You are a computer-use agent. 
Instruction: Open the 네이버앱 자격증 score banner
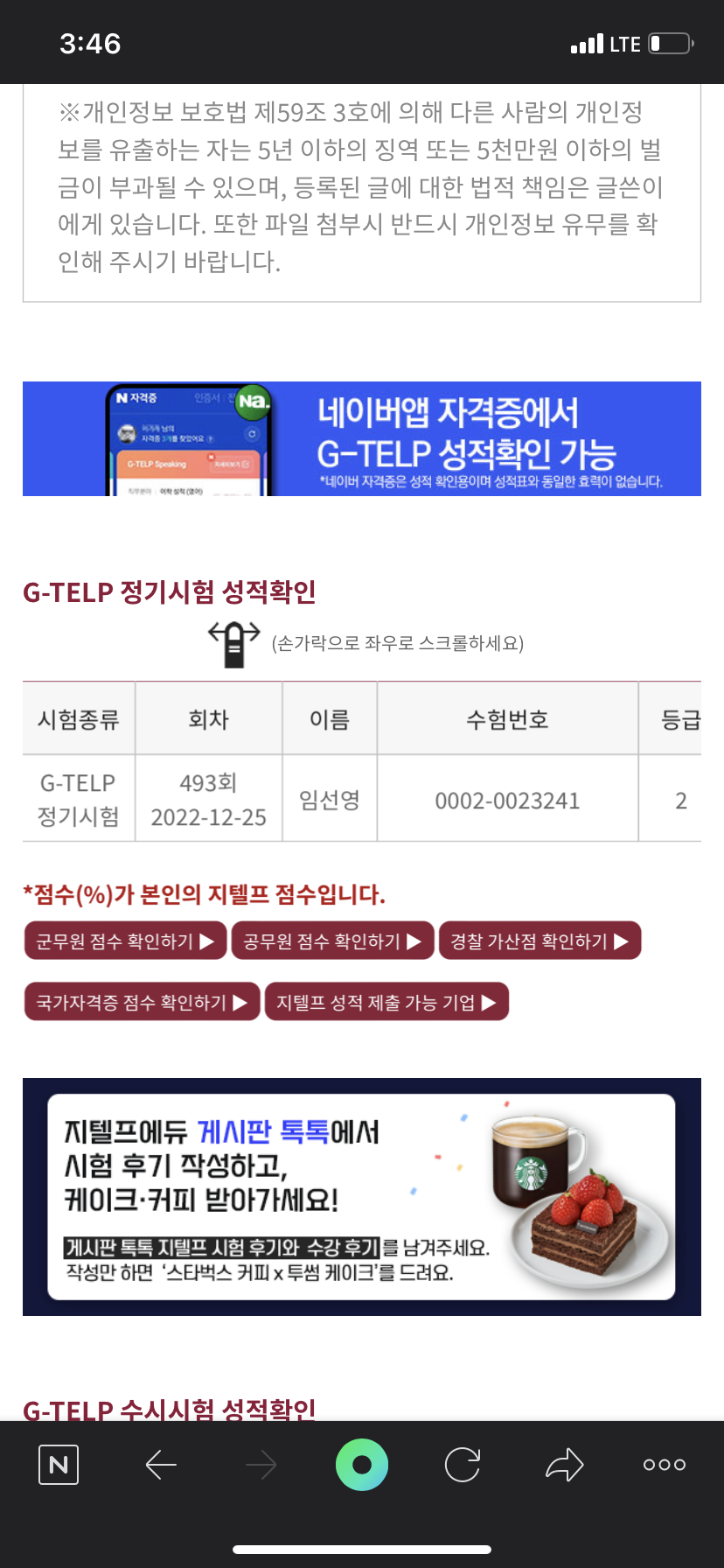(x=362, y=439)
